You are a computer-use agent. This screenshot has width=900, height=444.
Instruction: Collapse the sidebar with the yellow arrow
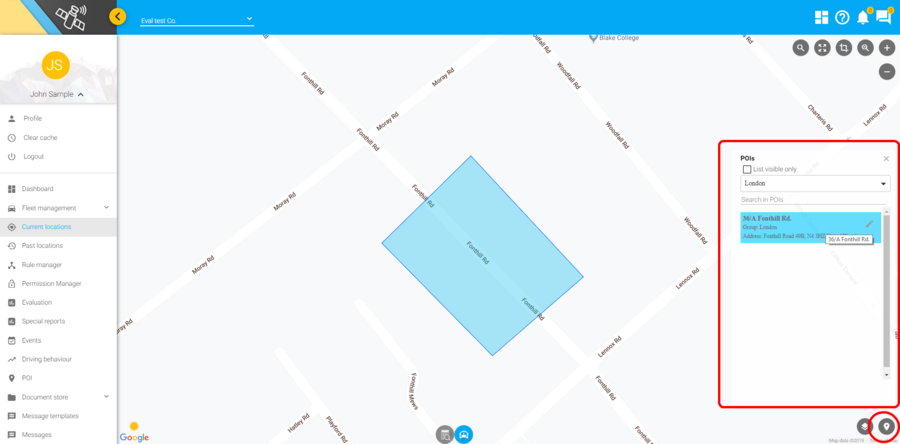118,16
